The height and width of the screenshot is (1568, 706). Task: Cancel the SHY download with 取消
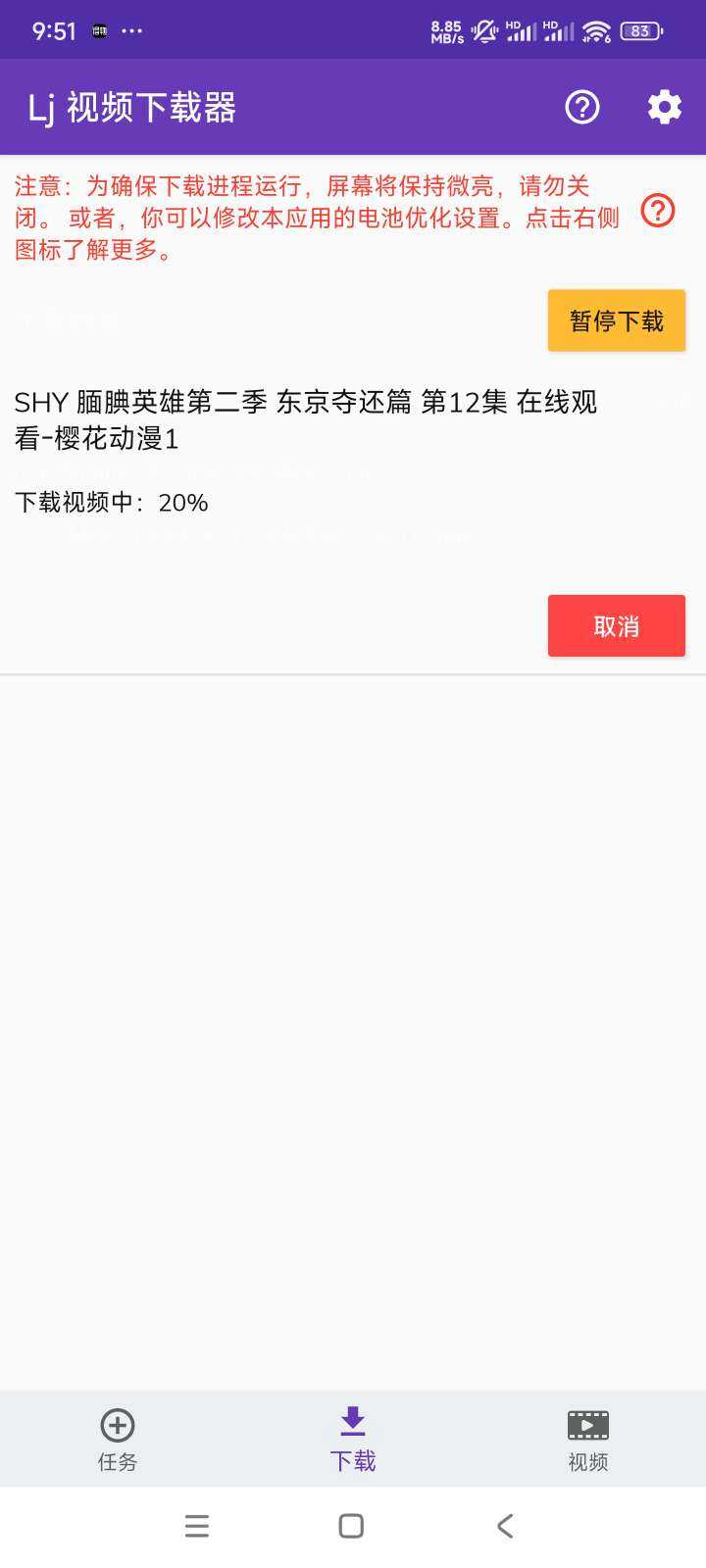(617, 626)
